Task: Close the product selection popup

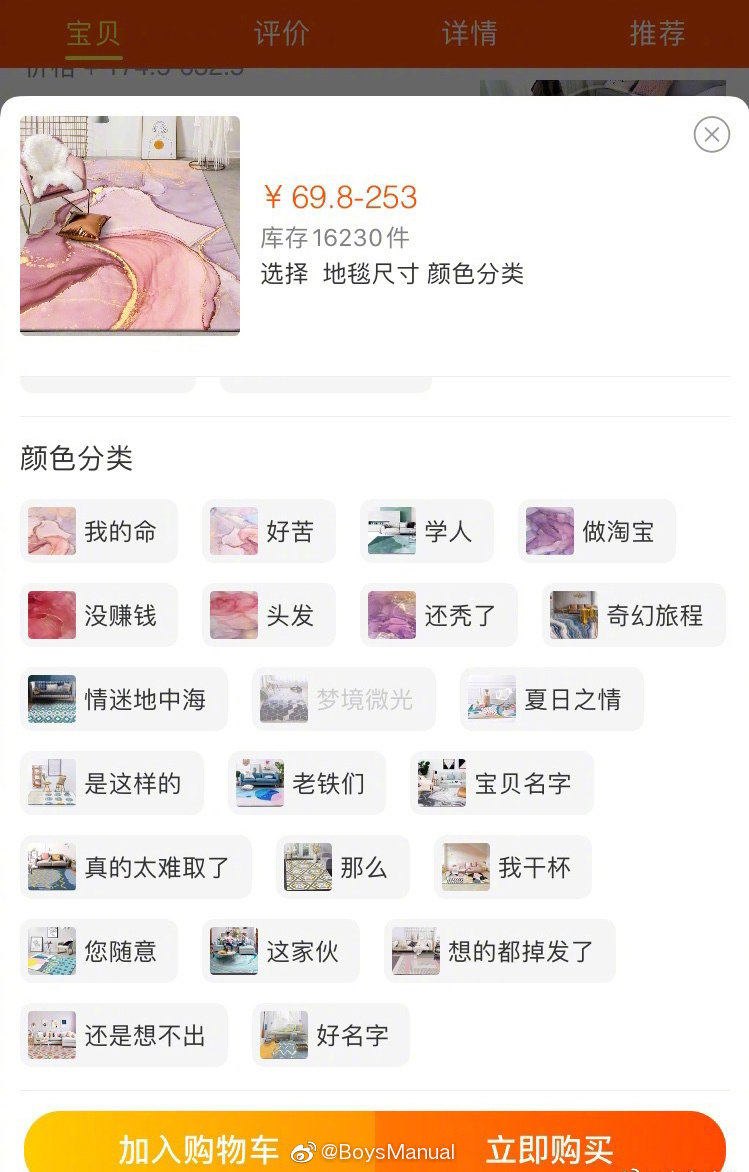Action: 711,134
